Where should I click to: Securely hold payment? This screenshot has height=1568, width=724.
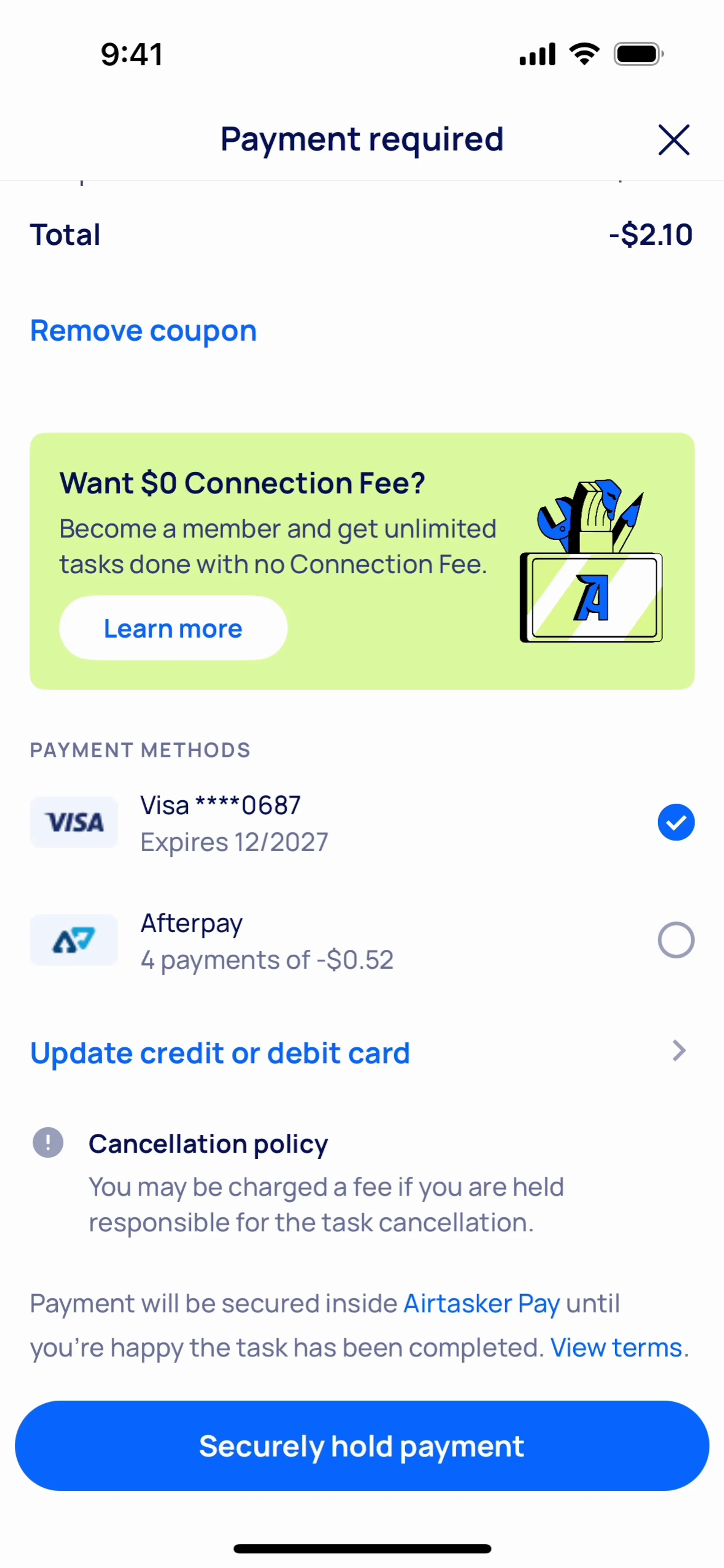coord(362,1445)
